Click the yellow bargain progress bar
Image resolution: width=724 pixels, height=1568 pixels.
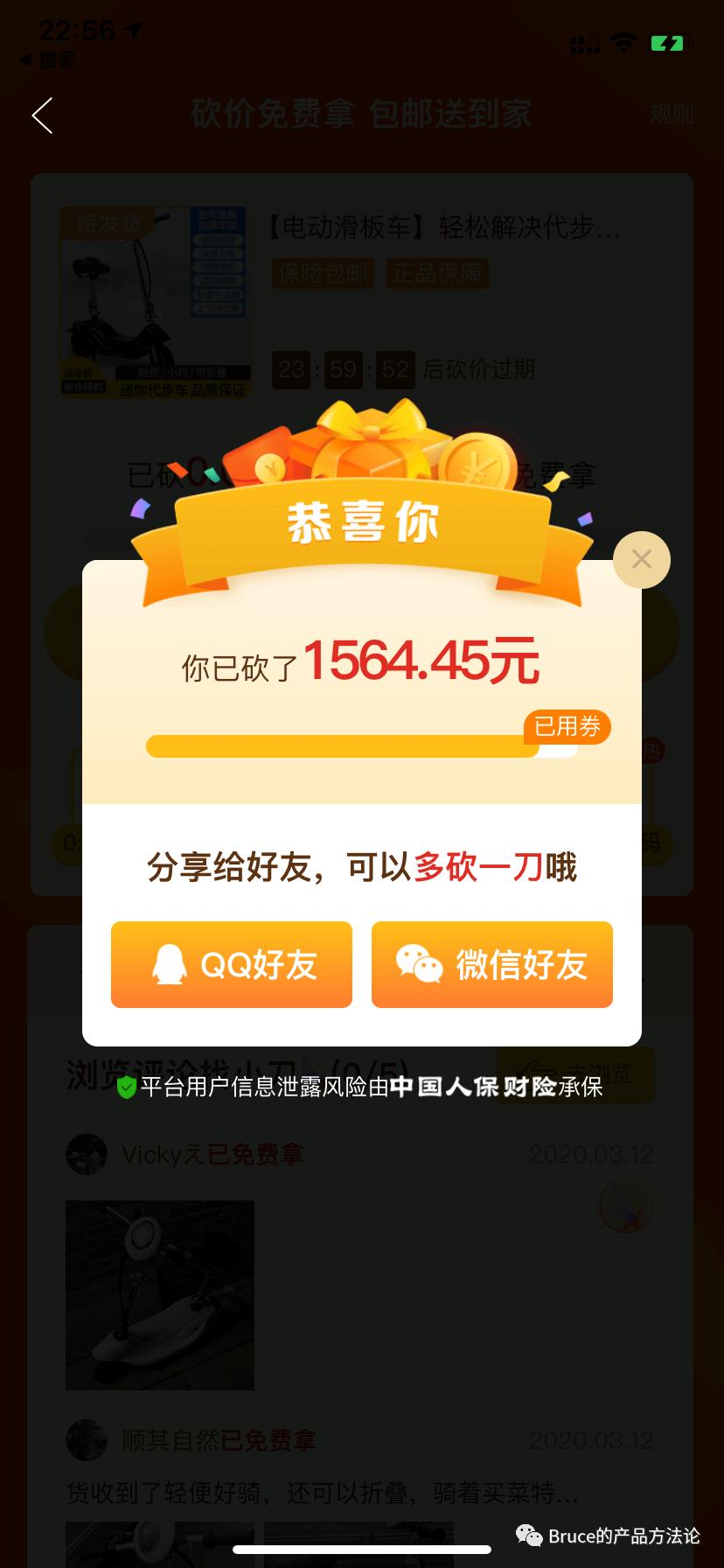pyautogui.click(x=350, y=746)
